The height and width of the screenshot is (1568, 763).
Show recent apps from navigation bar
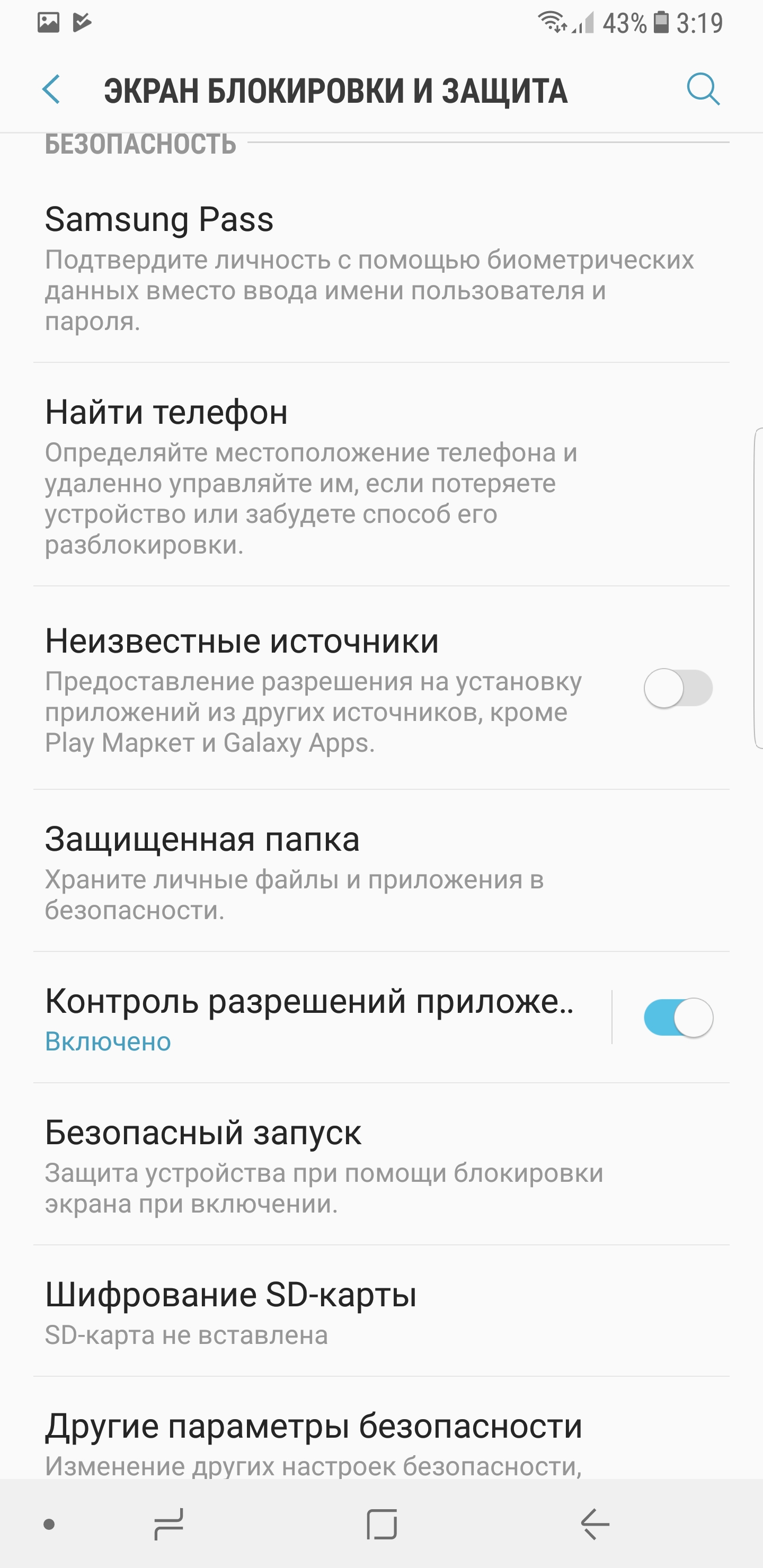pos(168,1524)
